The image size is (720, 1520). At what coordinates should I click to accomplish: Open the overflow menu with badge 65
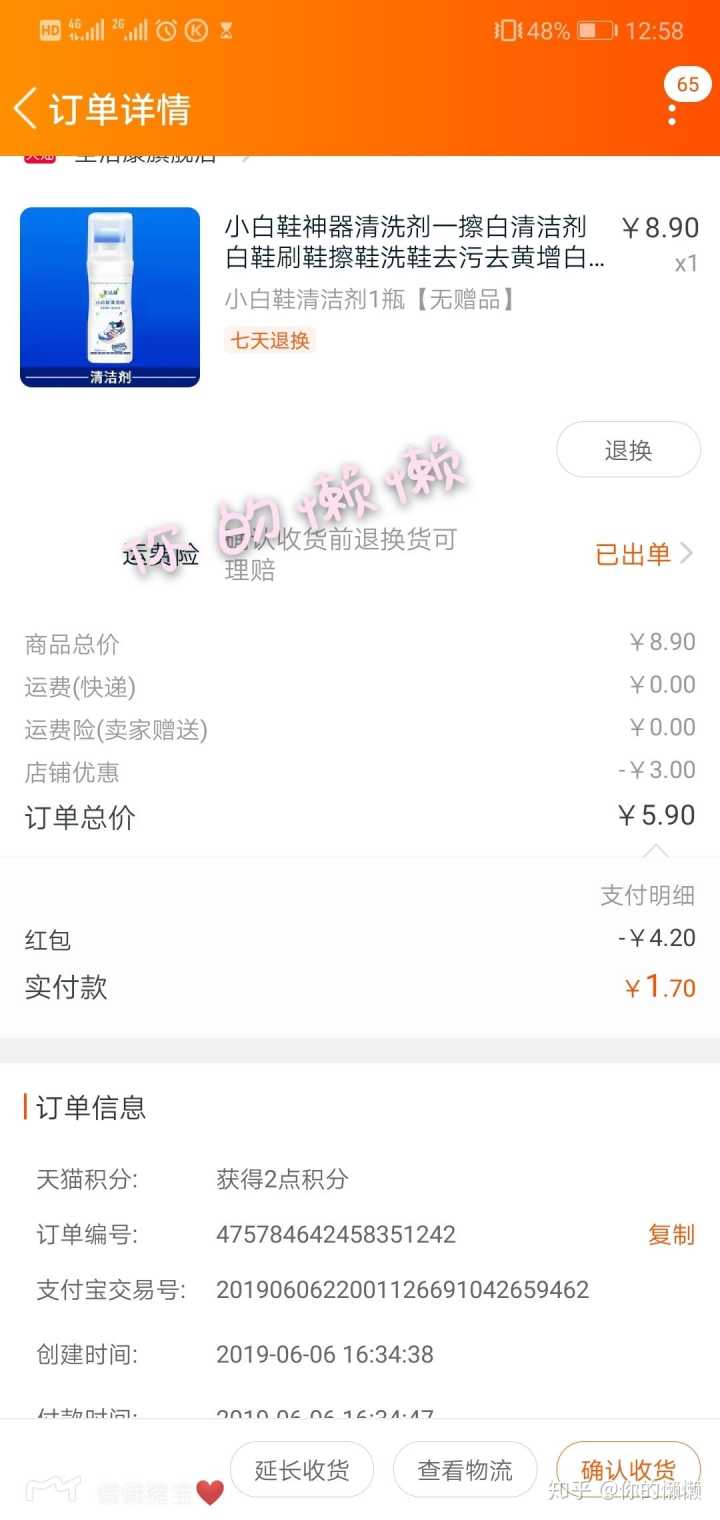click(672, 110)
